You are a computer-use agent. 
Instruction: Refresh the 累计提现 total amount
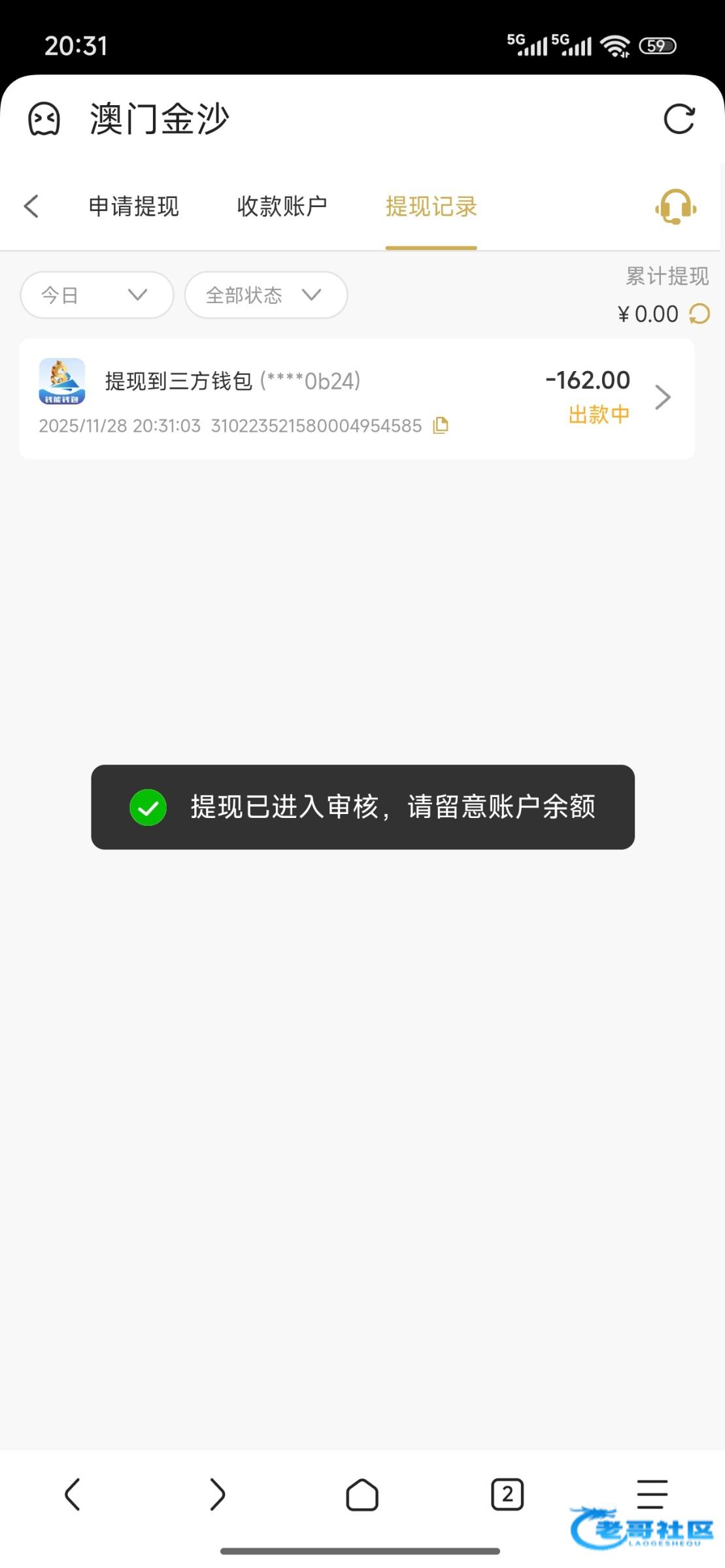[x=700, y=314]
